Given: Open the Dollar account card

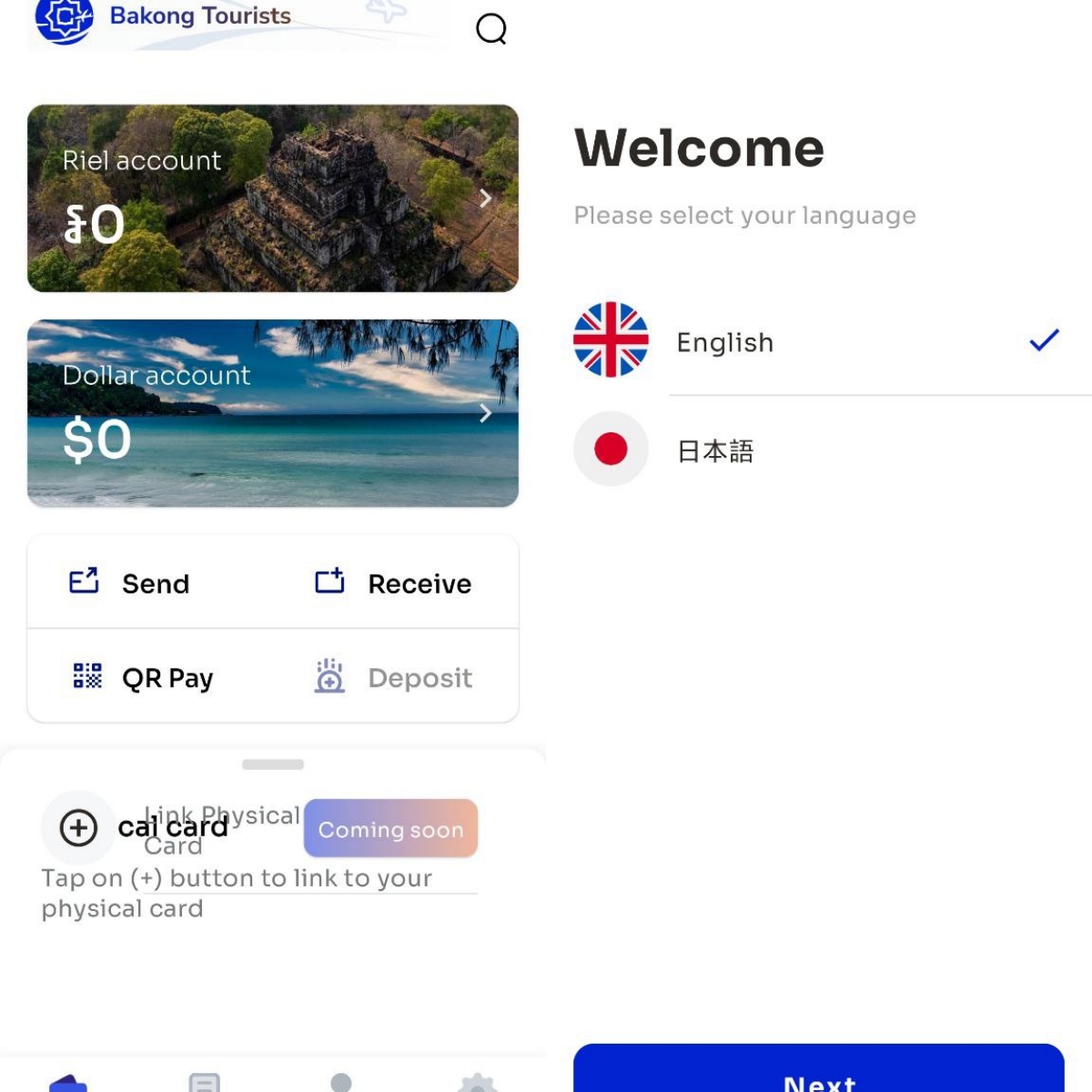Looking at the screenshot, I should click(x=273, y=413).
